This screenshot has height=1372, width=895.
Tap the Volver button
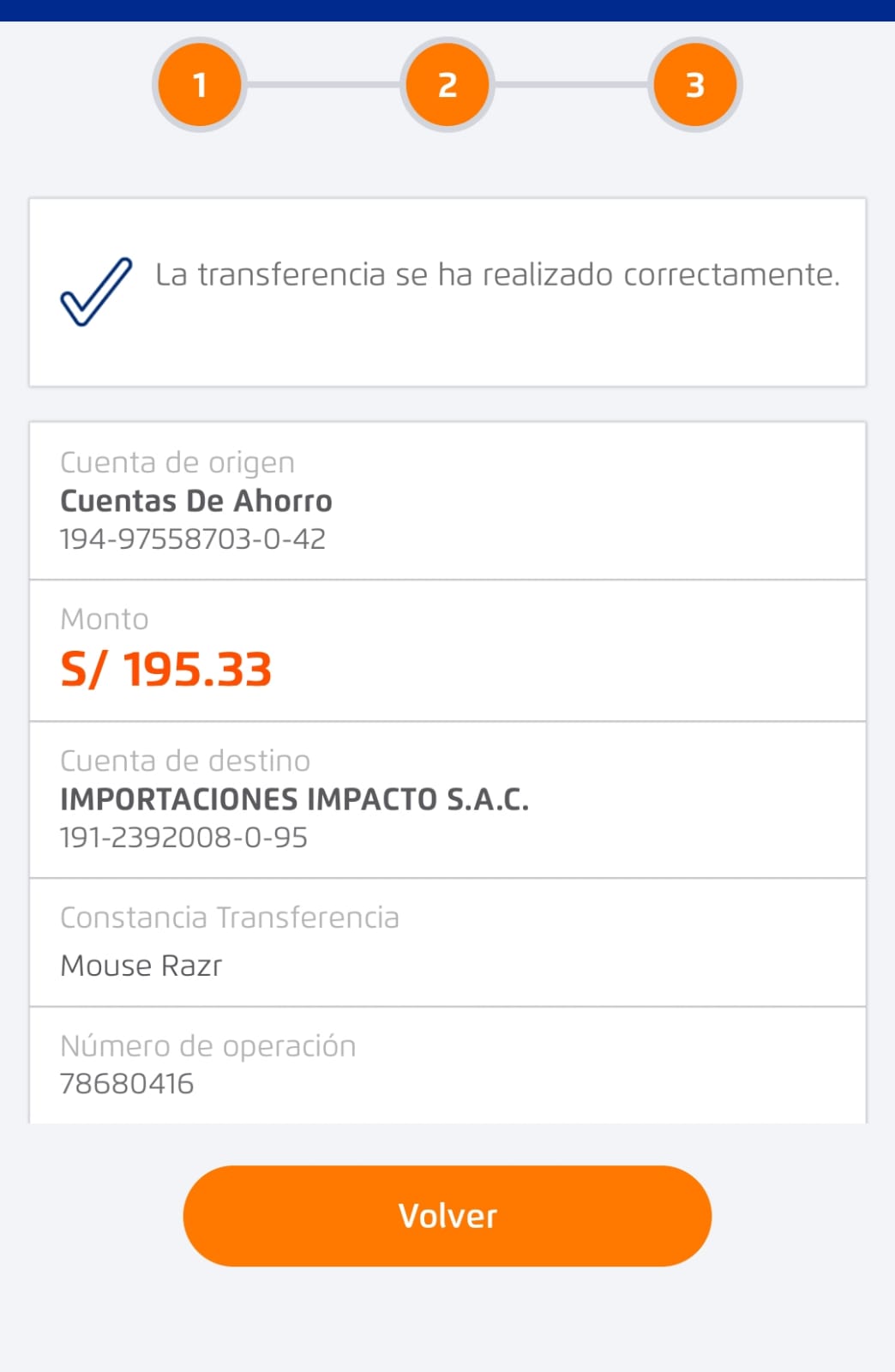(447, 1215)
